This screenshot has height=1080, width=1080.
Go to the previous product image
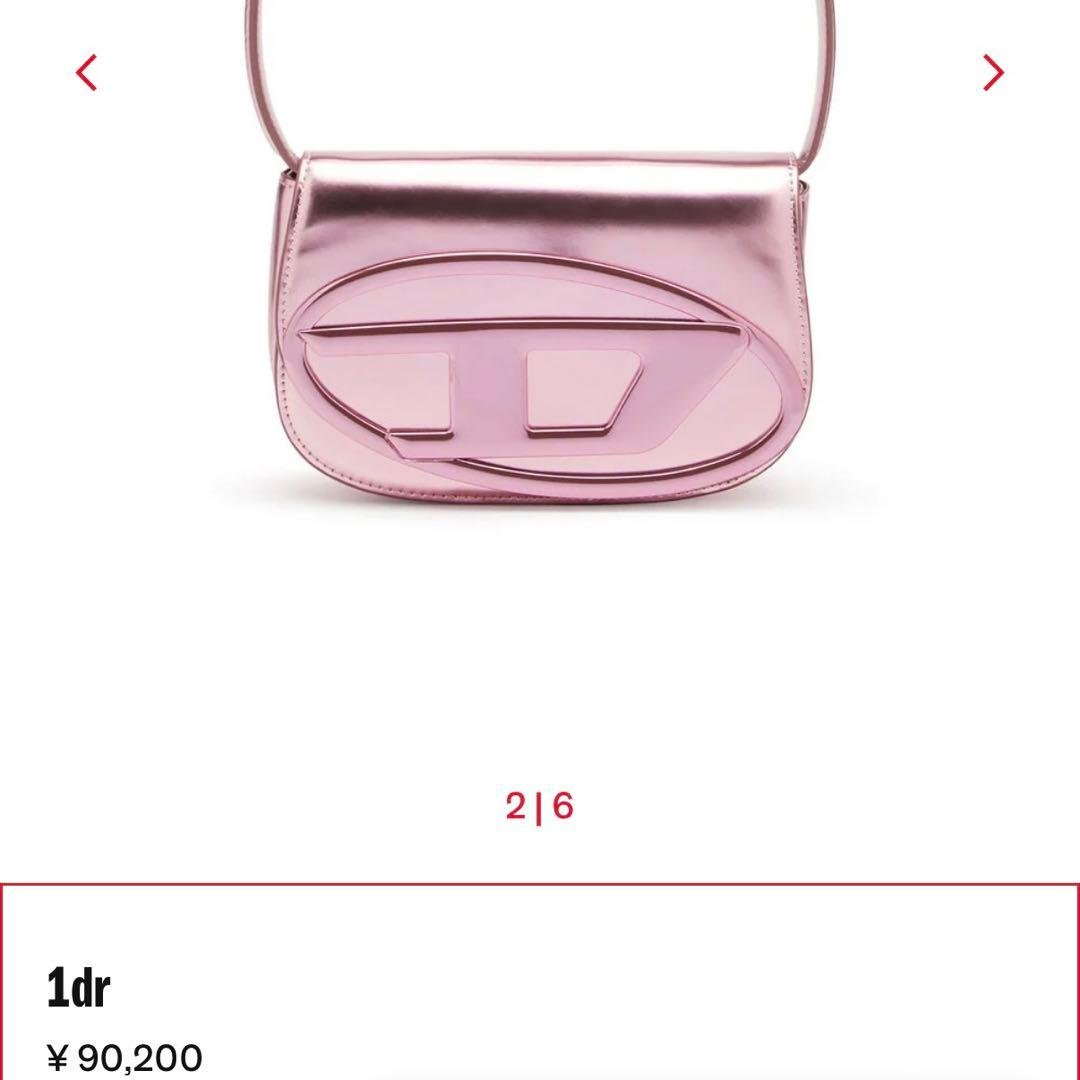tap(87, 73)
